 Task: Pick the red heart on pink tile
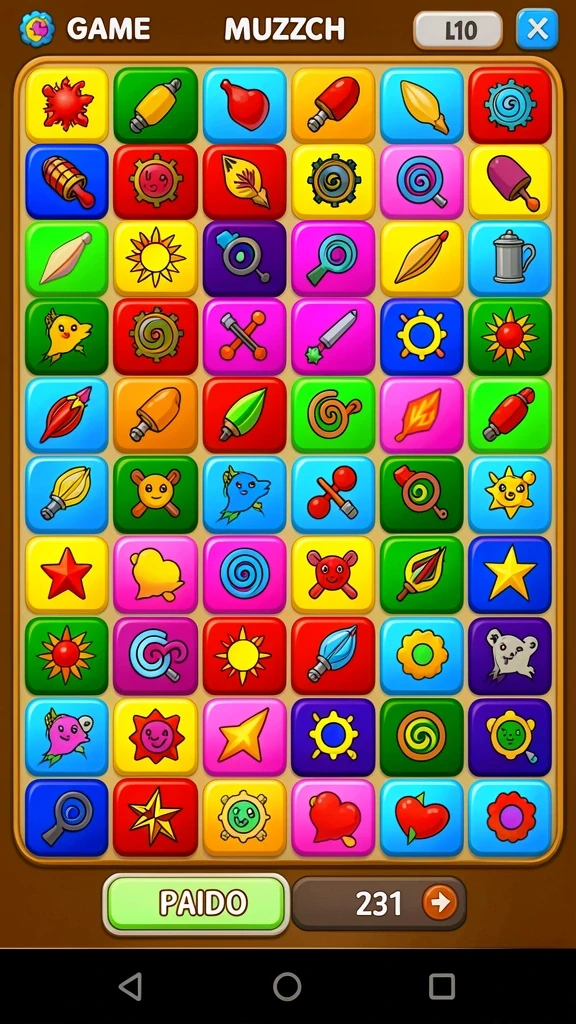[x=333, y=817]
